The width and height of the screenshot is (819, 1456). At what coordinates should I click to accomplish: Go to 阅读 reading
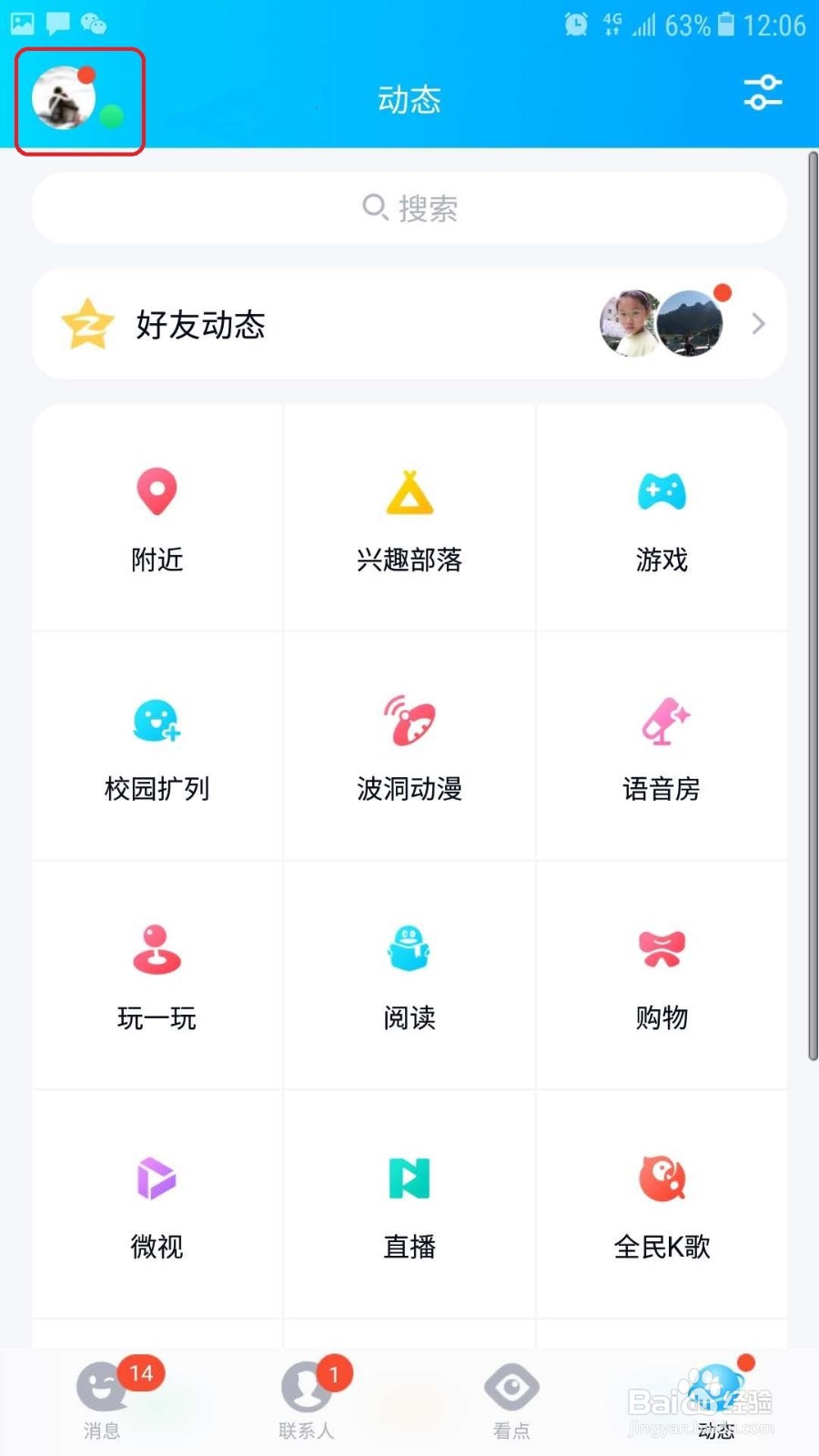(x=409, y=977)
